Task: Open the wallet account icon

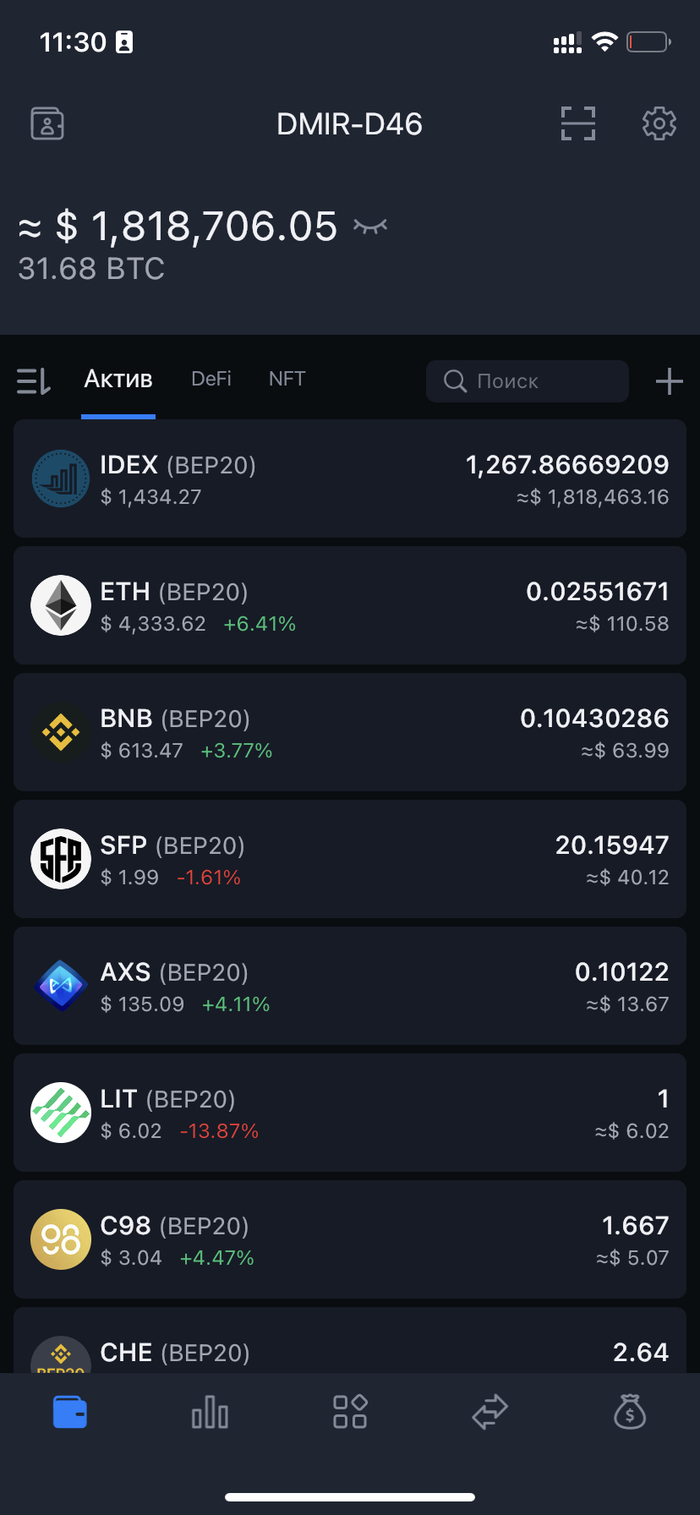Action: tap(47, 124)
